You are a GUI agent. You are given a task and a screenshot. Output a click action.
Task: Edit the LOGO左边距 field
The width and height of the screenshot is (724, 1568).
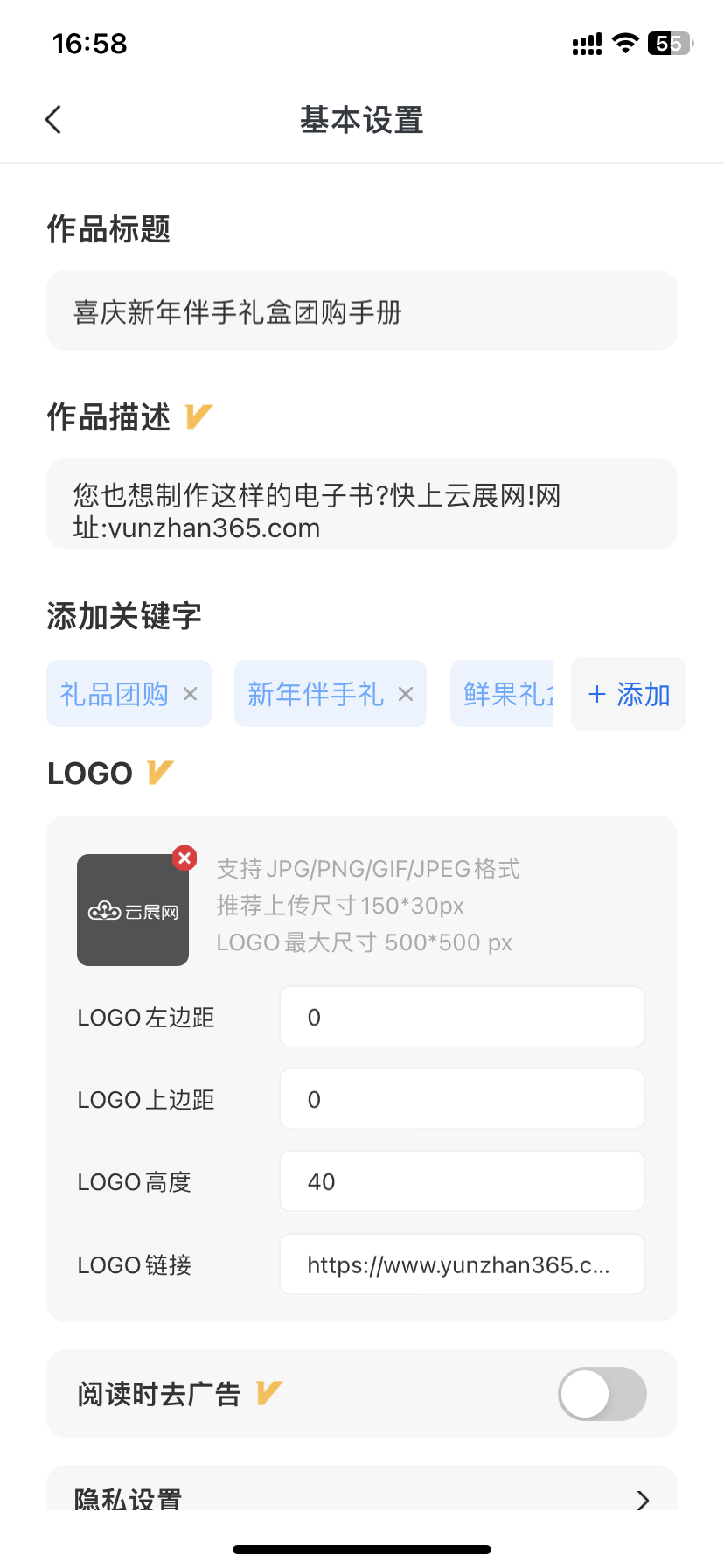[462, 1017]
